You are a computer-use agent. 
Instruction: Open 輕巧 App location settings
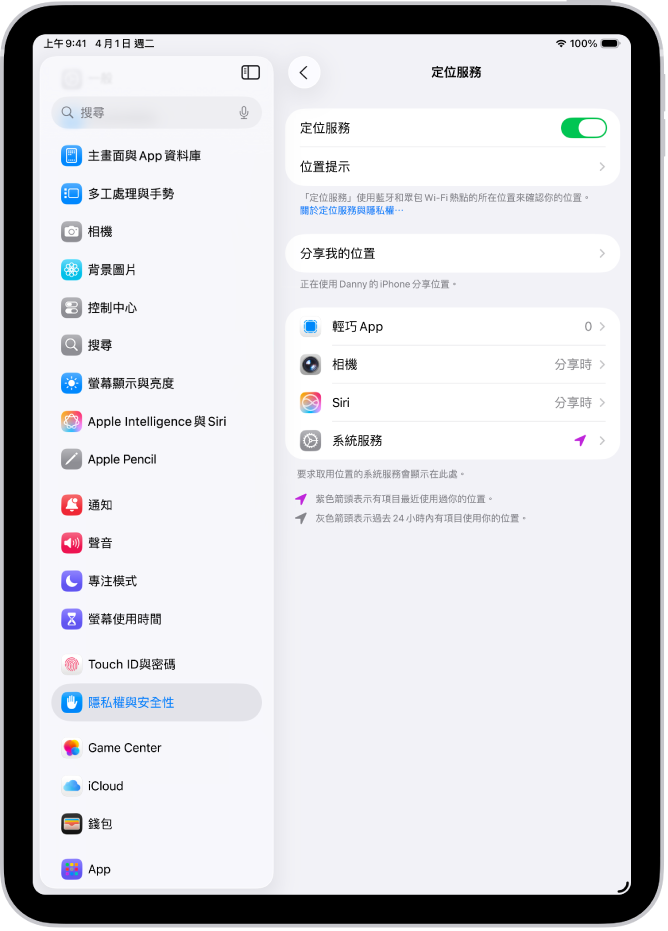click(452, 327)
